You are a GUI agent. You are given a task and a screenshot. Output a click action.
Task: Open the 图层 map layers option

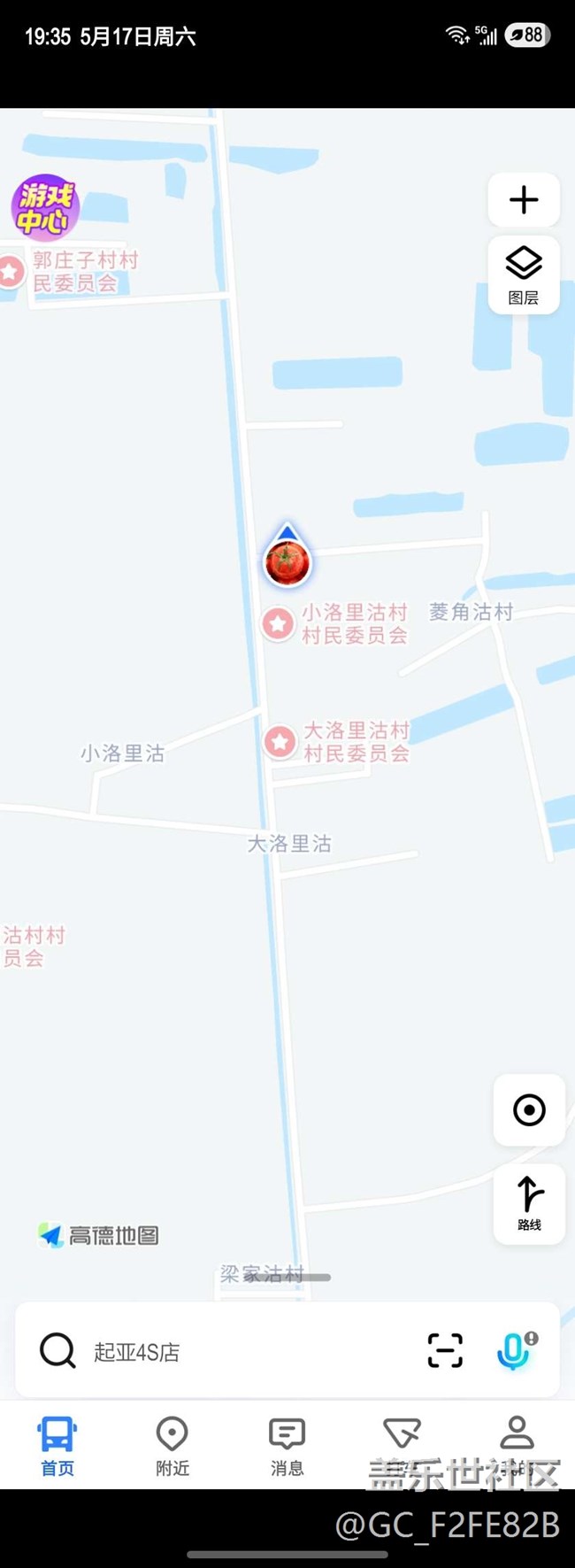524,274
